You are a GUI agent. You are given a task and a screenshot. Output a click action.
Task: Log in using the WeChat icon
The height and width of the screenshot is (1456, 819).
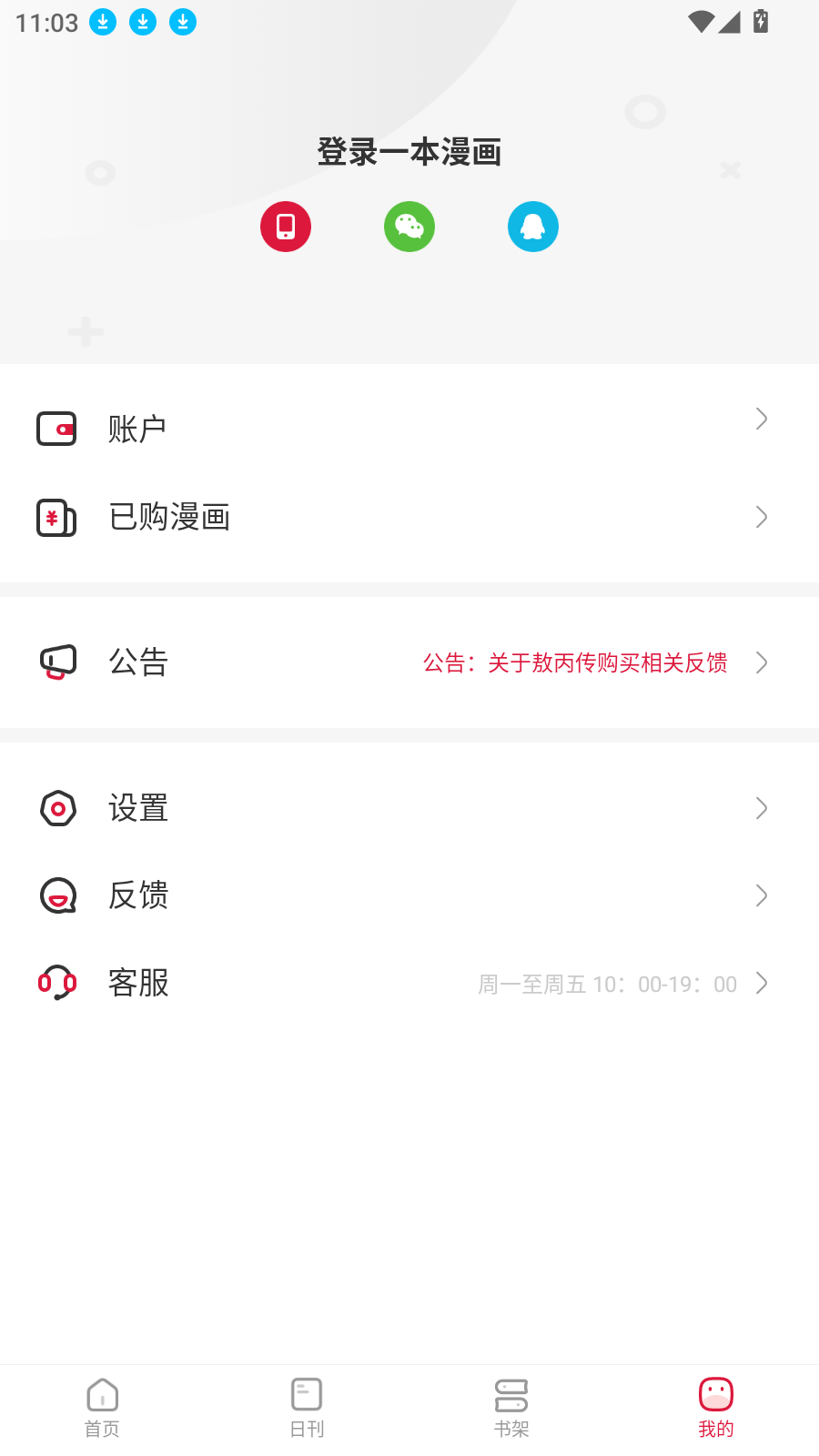(x=409, y=227)
